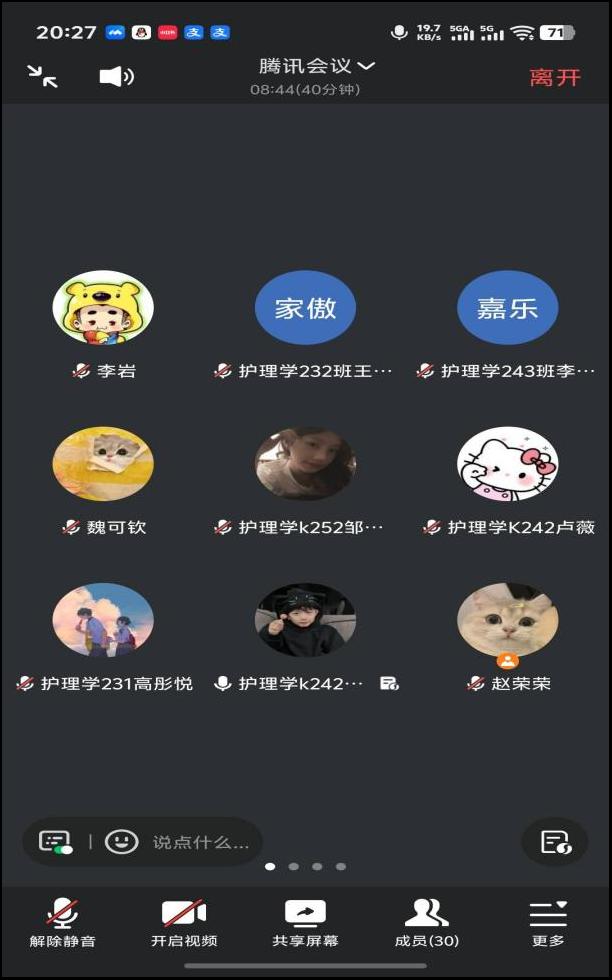
Task: Unmute microphone with 解除静音
Action: pos(63,922)
